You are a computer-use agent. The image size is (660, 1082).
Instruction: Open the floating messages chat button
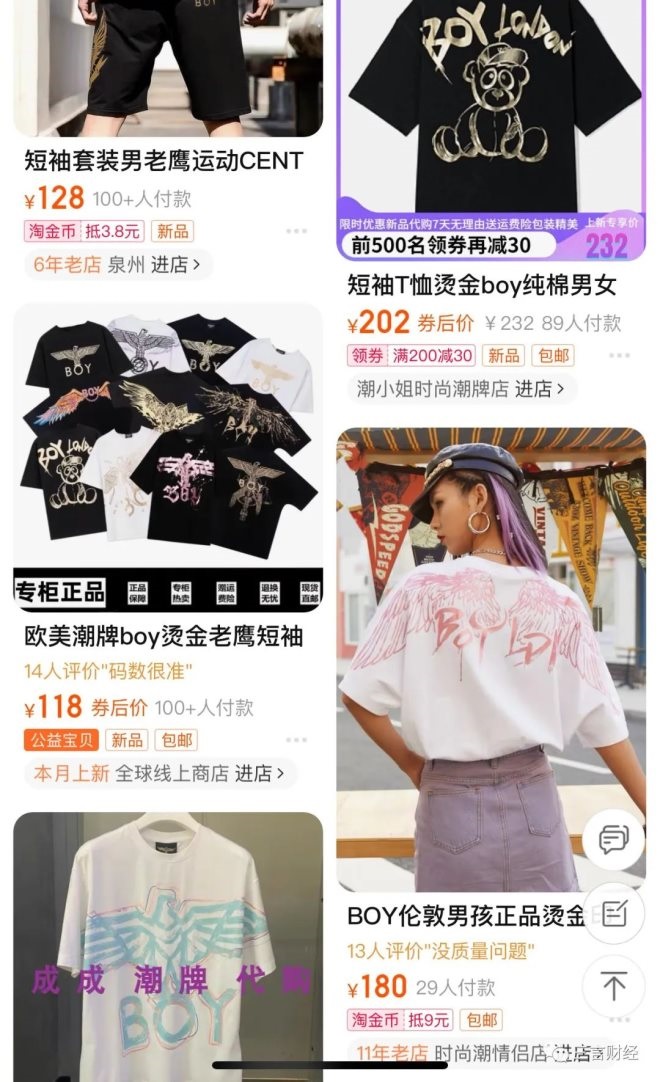[614, 838]
